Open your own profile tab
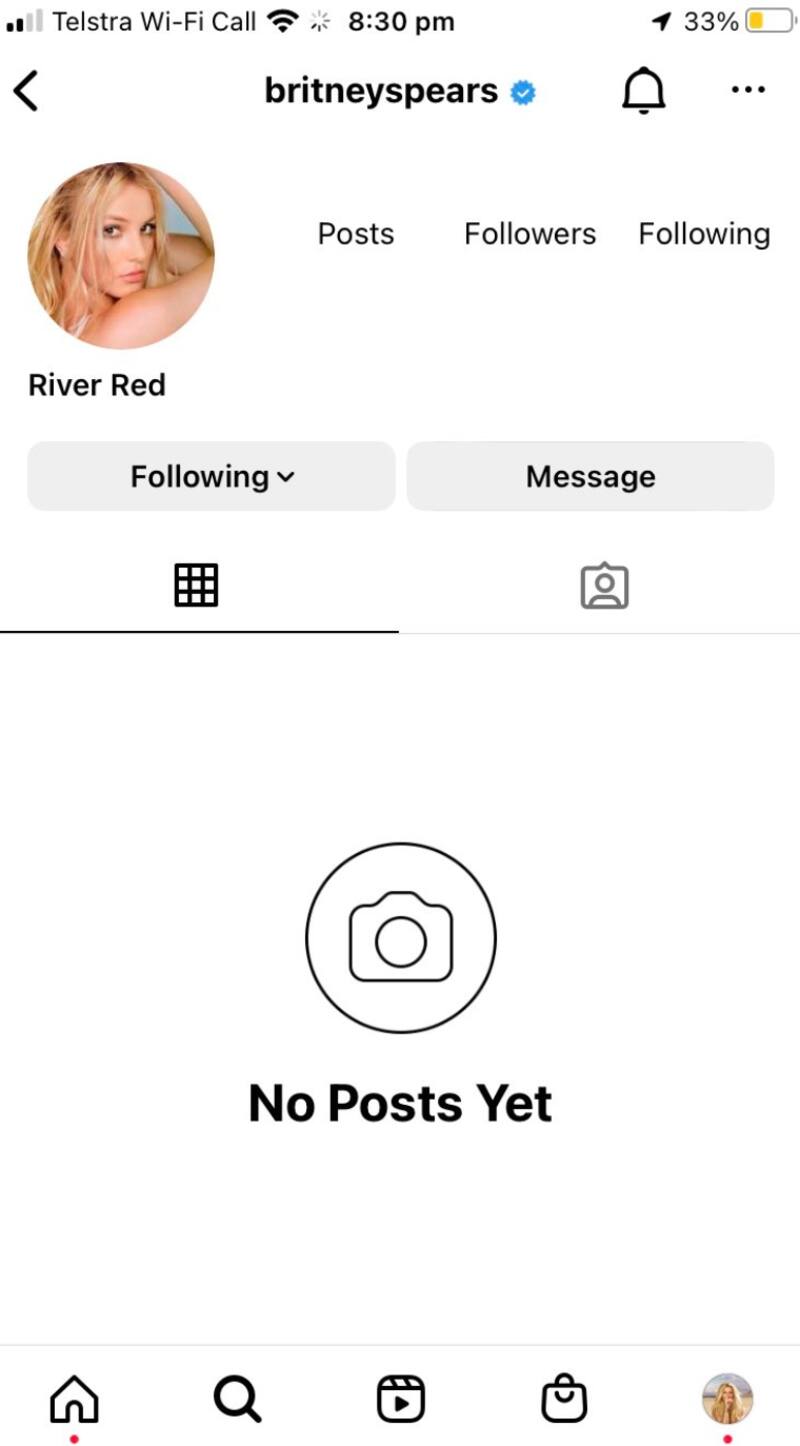Screen dimensions: 800x1446 tap(727, 1398)
